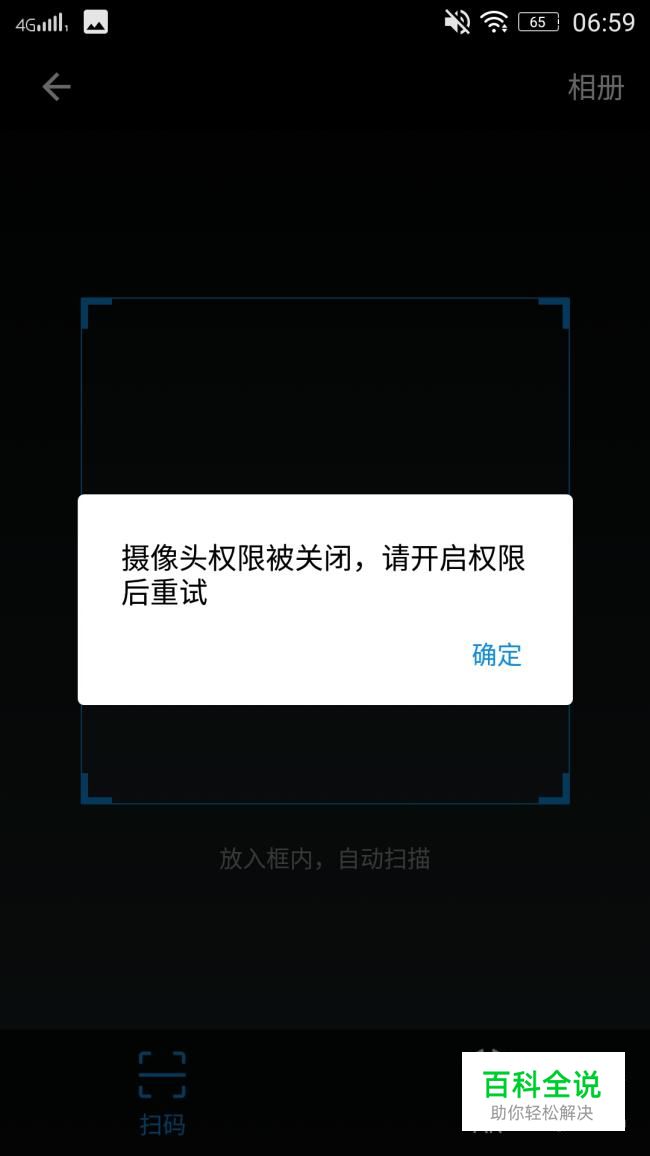The image size is (650, 1156).
Task: Go back using the top-left arrow
Action: [x=56, y=87]
